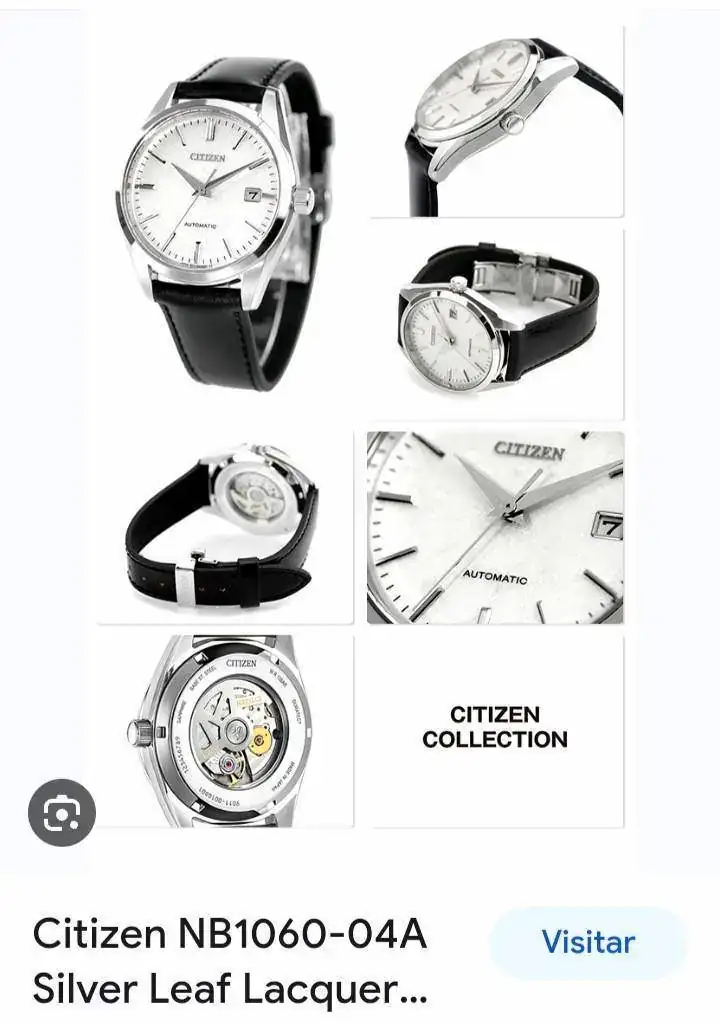Open the Citizen NB1060-04A result title
The height and width of the screenshot is (1023, 720).
[231, 962]
